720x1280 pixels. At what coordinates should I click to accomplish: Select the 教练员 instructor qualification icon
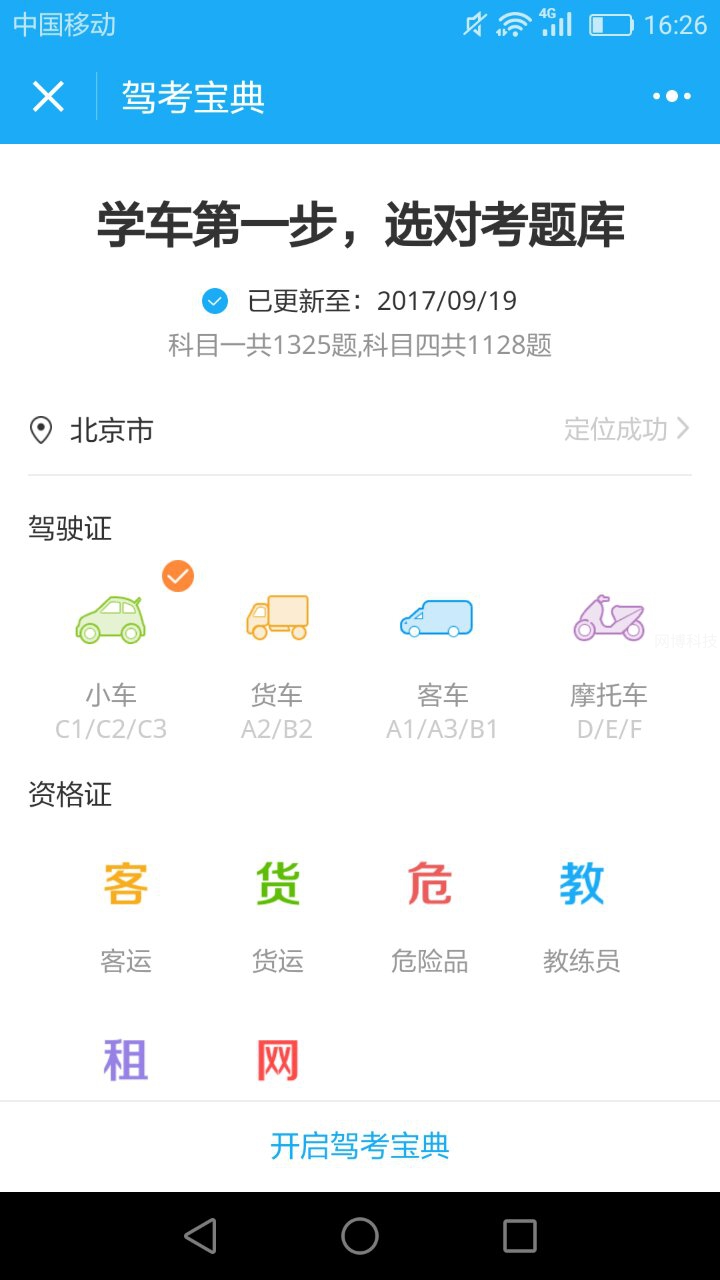(x=583, y=882)
